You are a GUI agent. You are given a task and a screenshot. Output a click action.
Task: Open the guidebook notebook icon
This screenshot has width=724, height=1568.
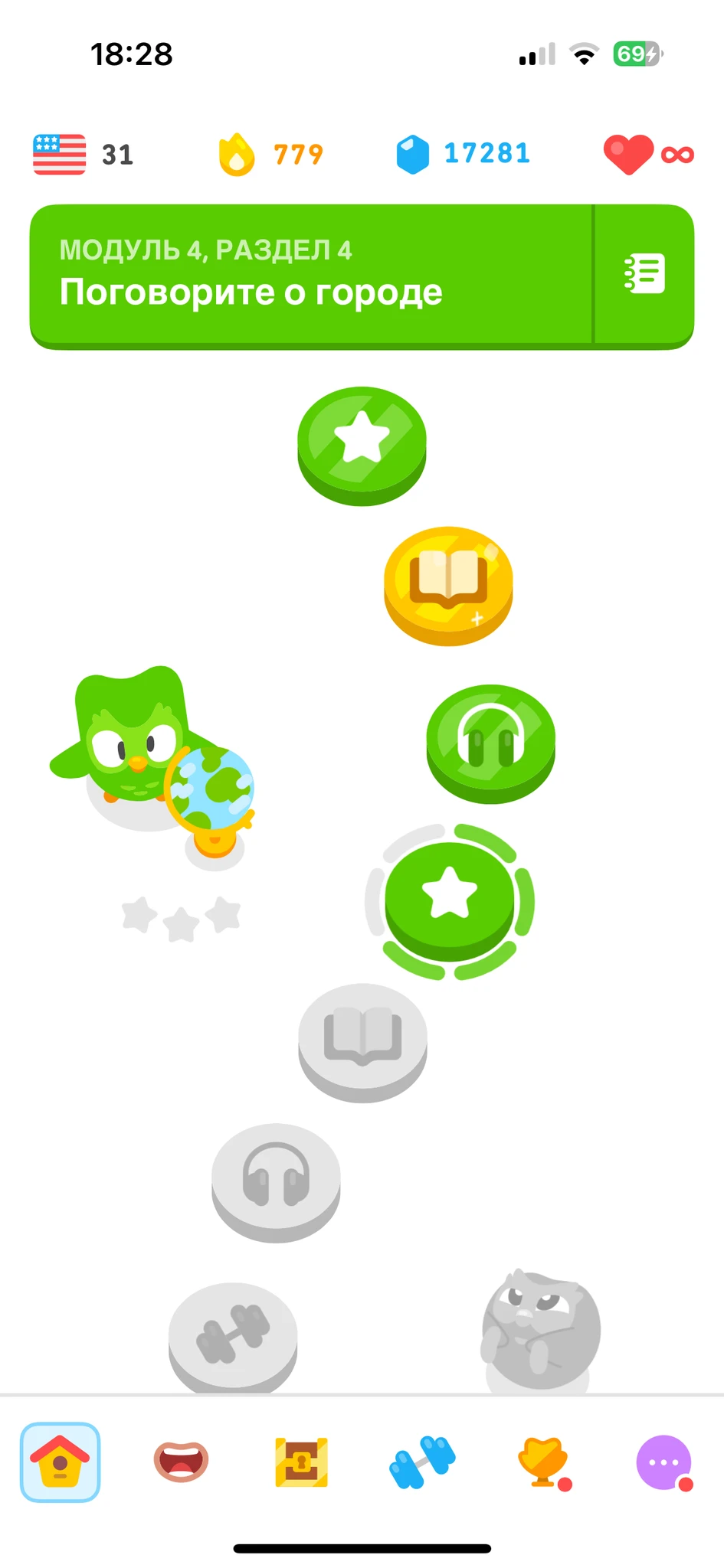[x=644, y=274]
